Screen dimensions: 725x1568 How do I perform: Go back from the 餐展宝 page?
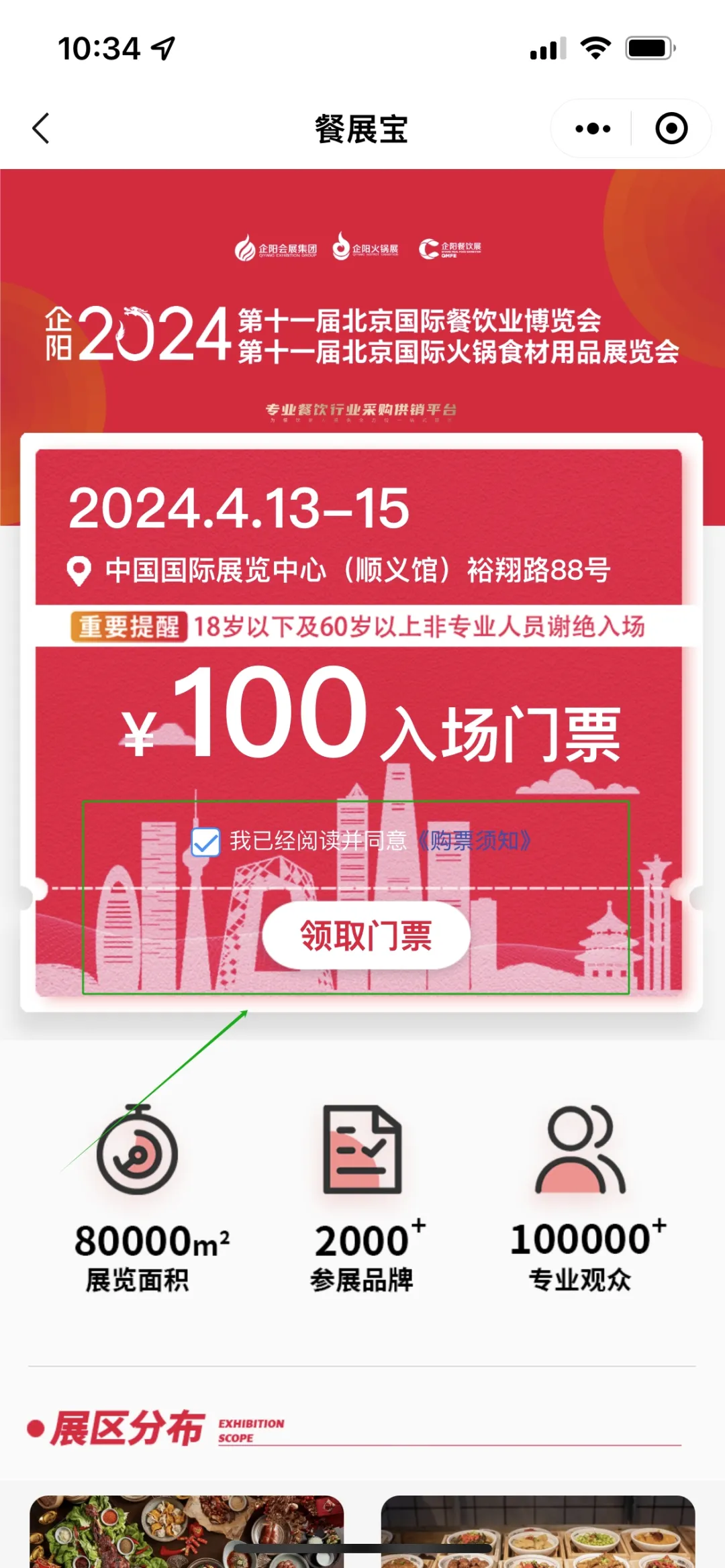42,128
